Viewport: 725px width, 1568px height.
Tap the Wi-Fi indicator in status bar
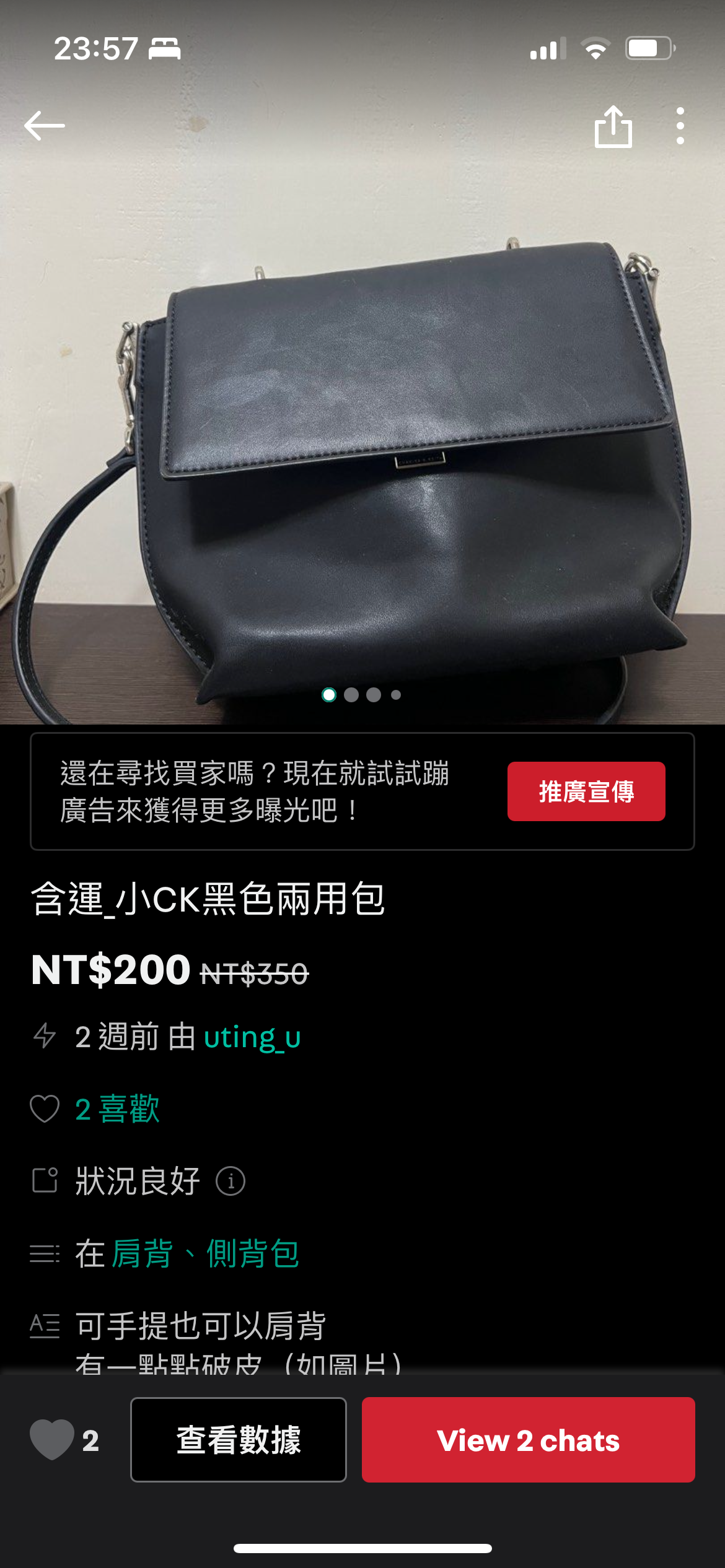point(595,48)
